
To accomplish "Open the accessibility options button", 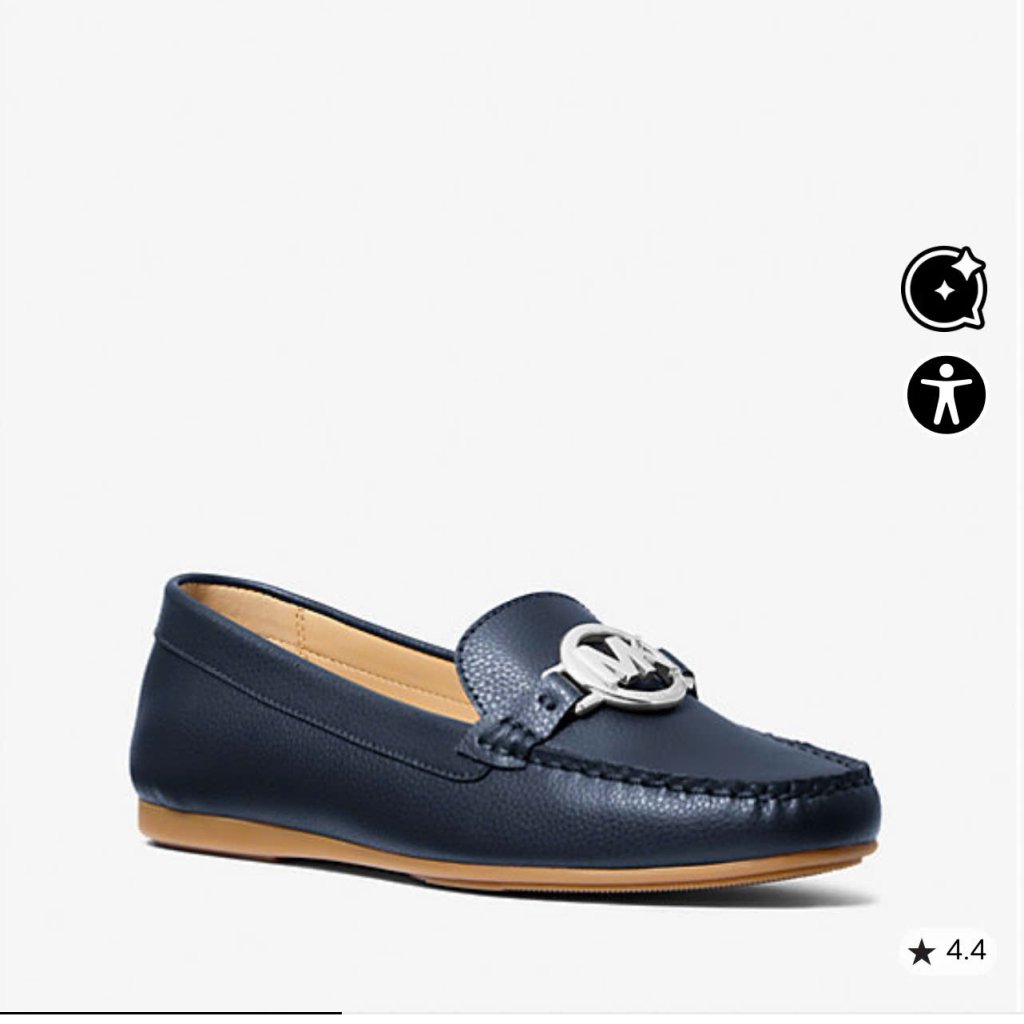I will [x=946, y=393].
